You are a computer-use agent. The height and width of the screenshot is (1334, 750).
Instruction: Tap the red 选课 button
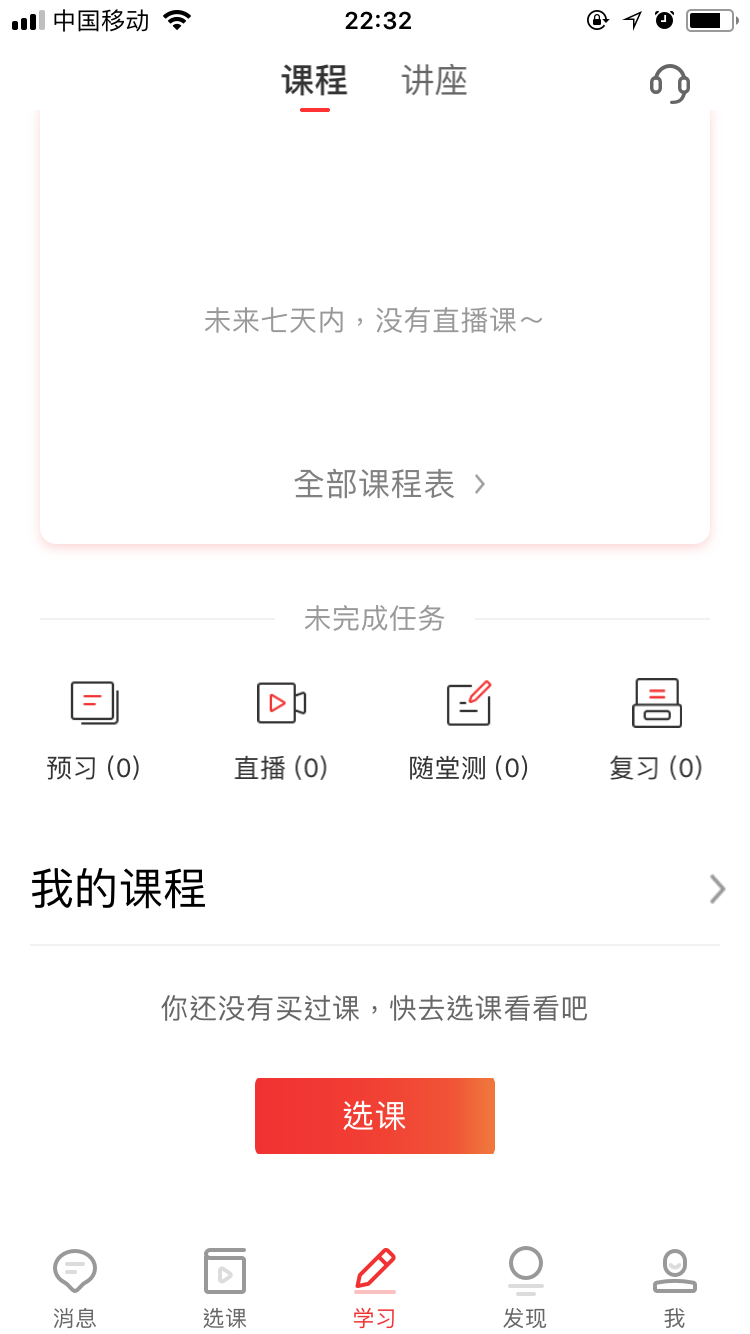[375, 1116]
